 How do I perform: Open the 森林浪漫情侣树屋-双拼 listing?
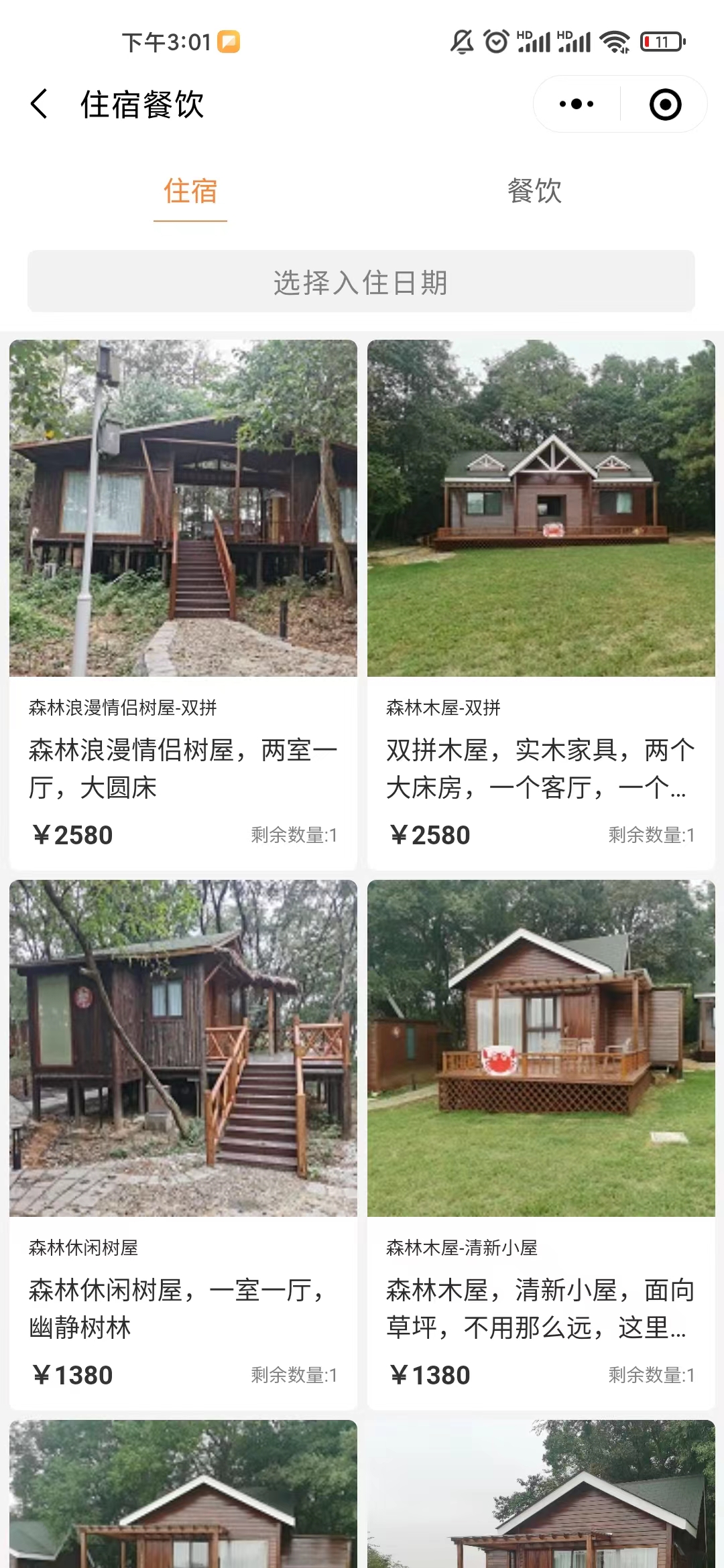183,603
